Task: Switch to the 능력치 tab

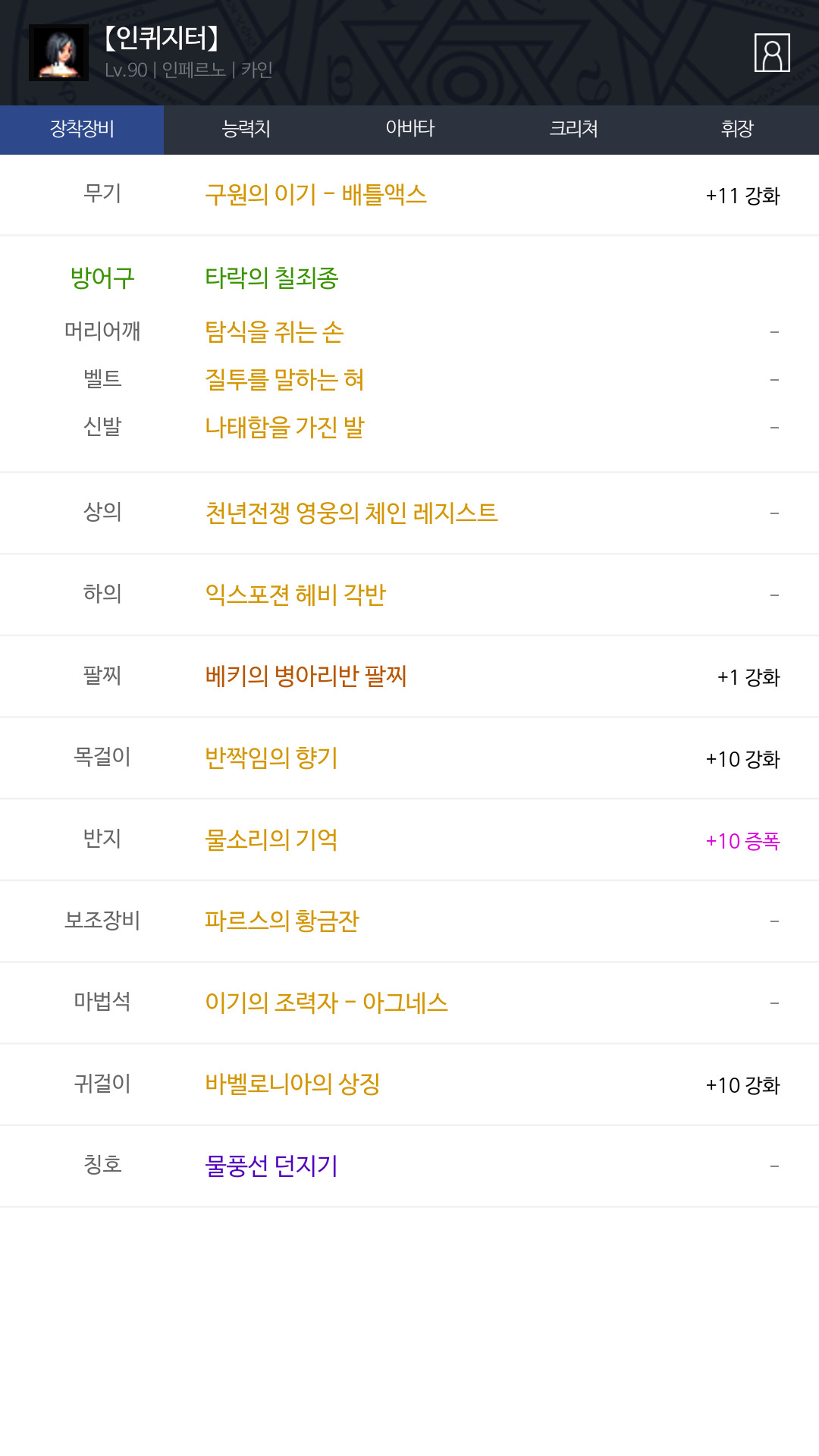Action: (246, 130)
